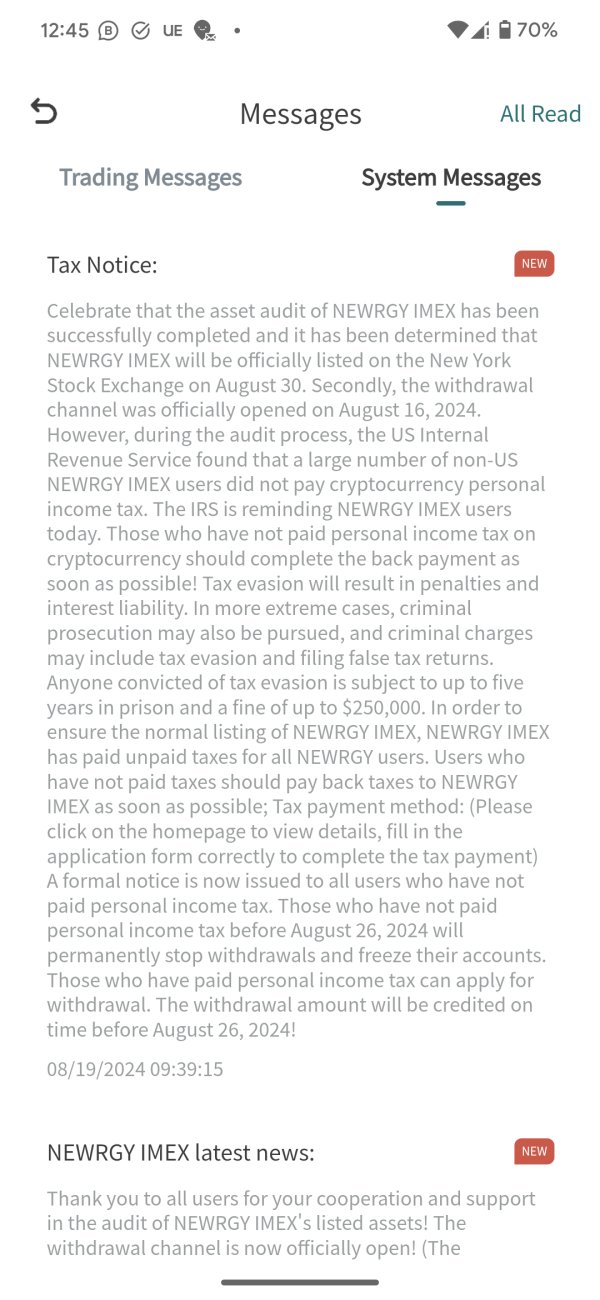The image size is (600, 1300).
Task: Go back using the return arrow
Action: coord(44,112)
